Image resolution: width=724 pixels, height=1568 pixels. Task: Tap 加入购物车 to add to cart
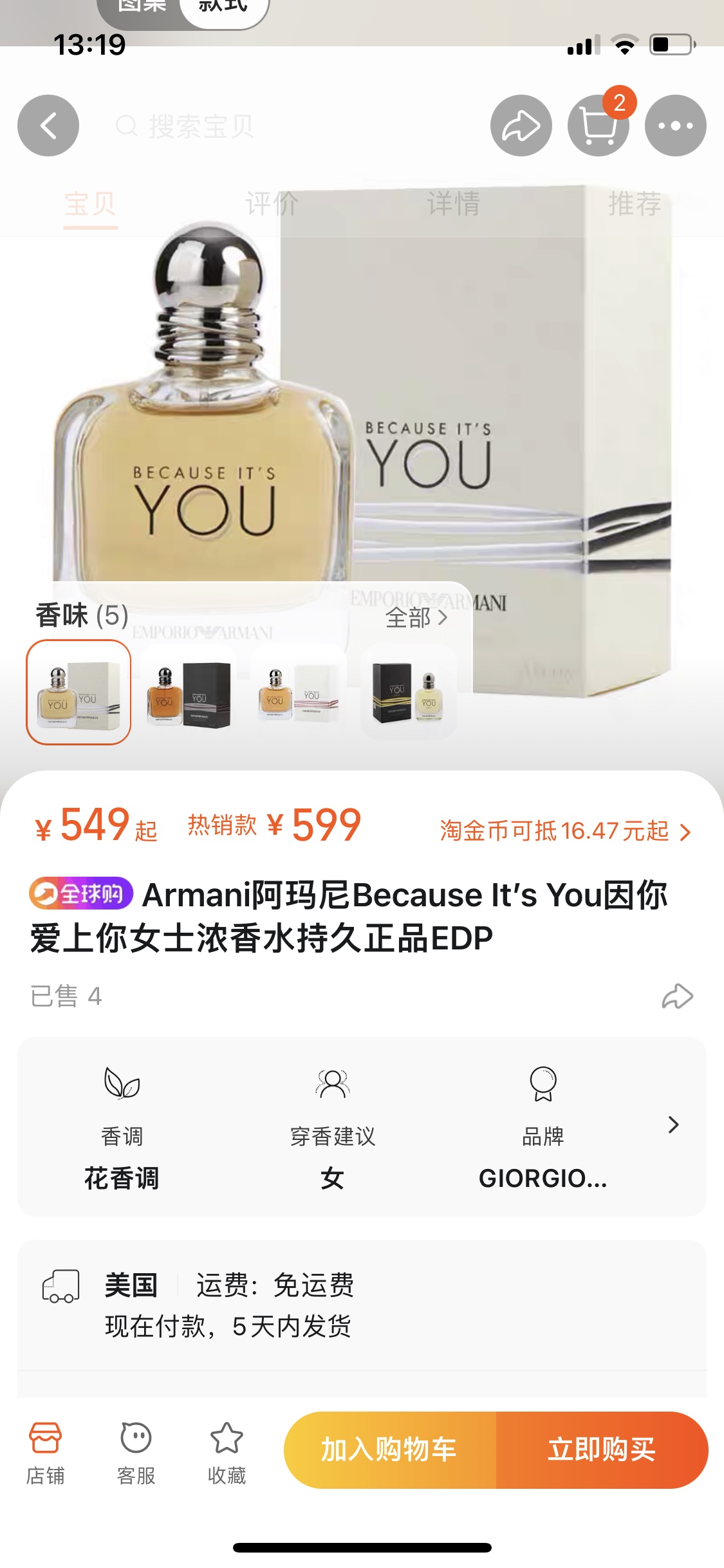click(x=389, y=1450)
